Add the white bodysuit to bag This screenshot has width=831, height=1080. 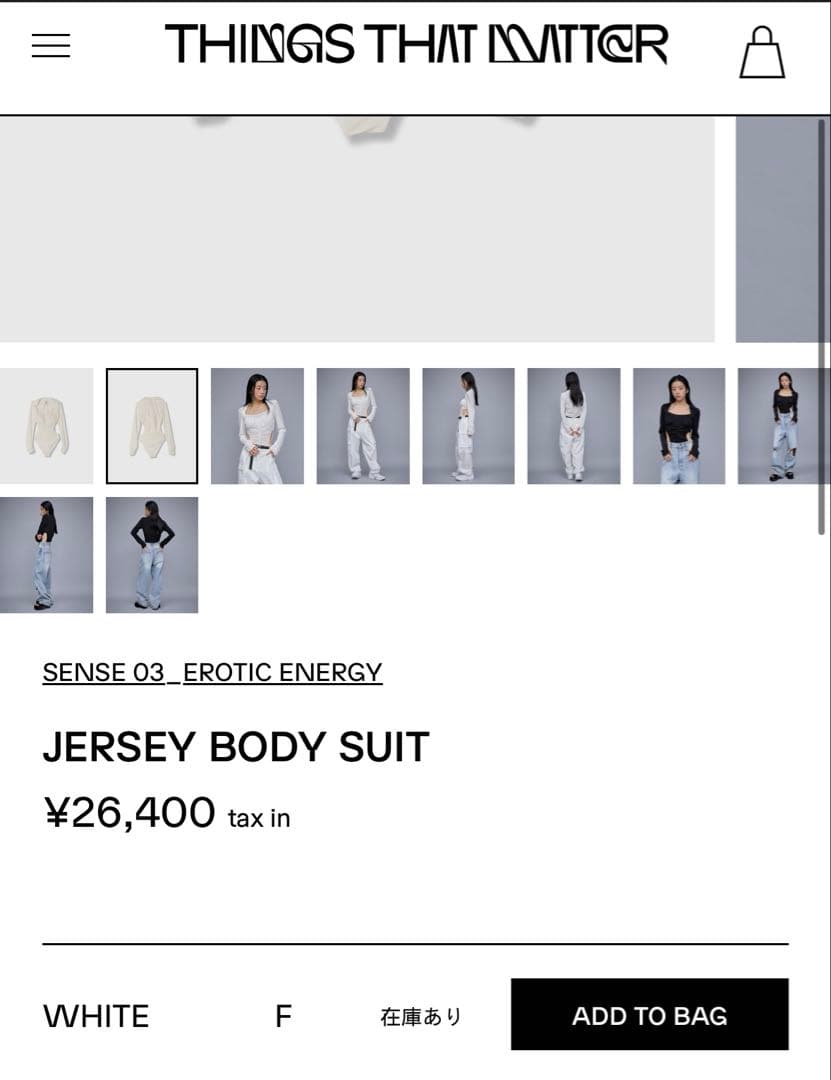click(649, 1015)
